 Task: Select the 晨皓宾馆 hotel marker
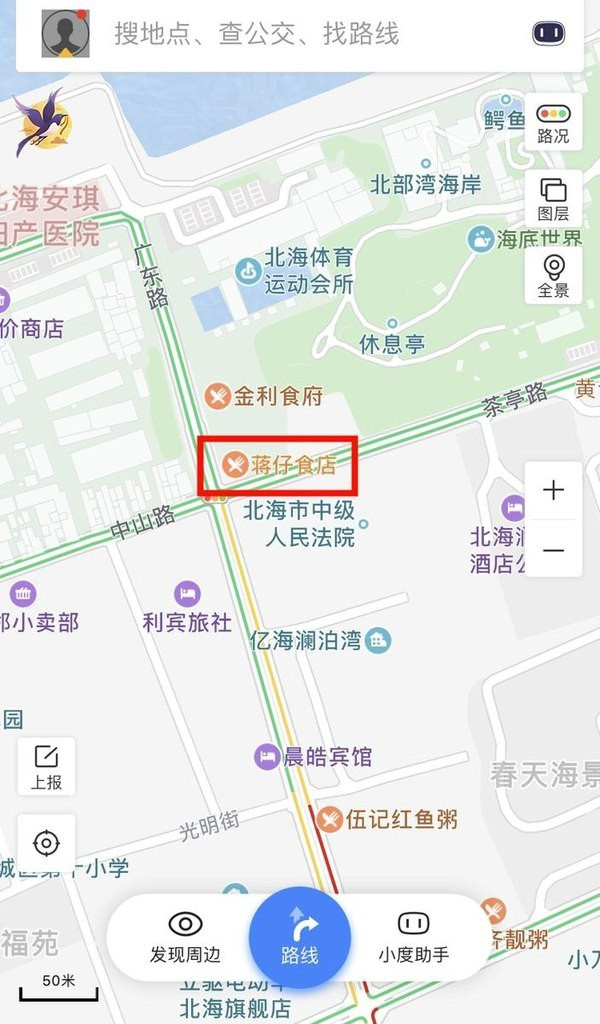tap(267, 756)
